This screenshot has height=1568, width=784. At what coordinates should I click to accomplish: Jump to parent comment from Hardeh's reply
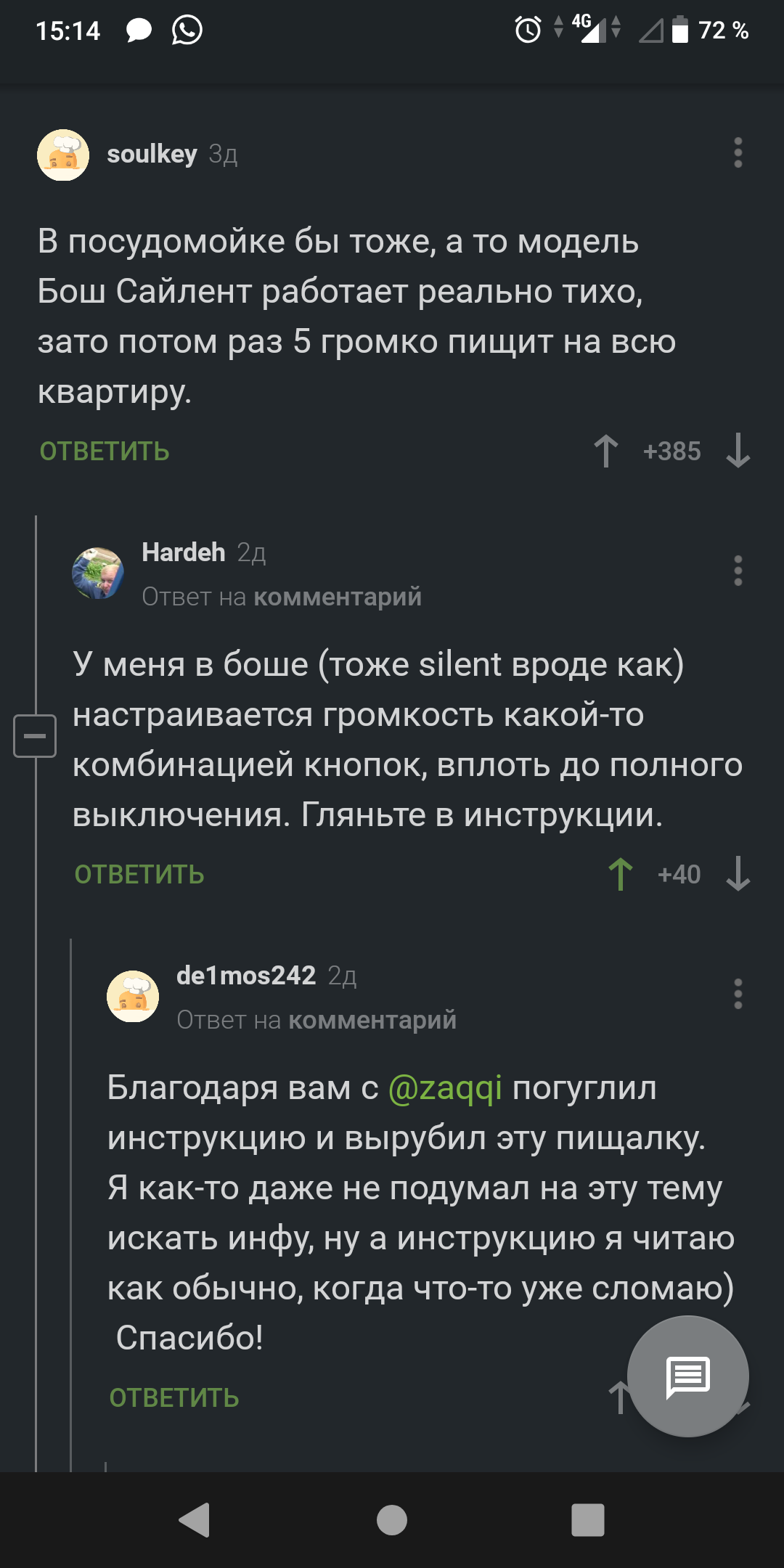[338, 597]
